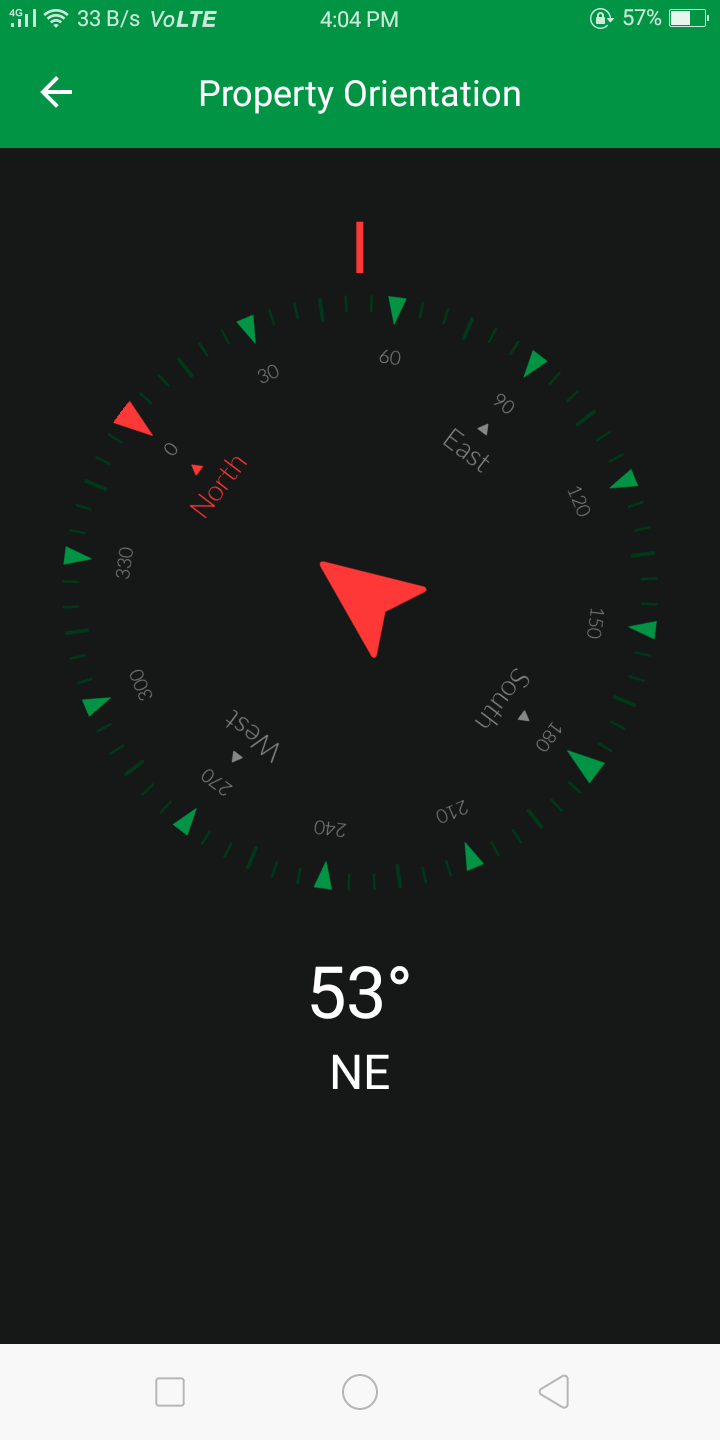Go back from Property Orientation screen
Viewport: 720px width, 1440px height.
point(56,93)
